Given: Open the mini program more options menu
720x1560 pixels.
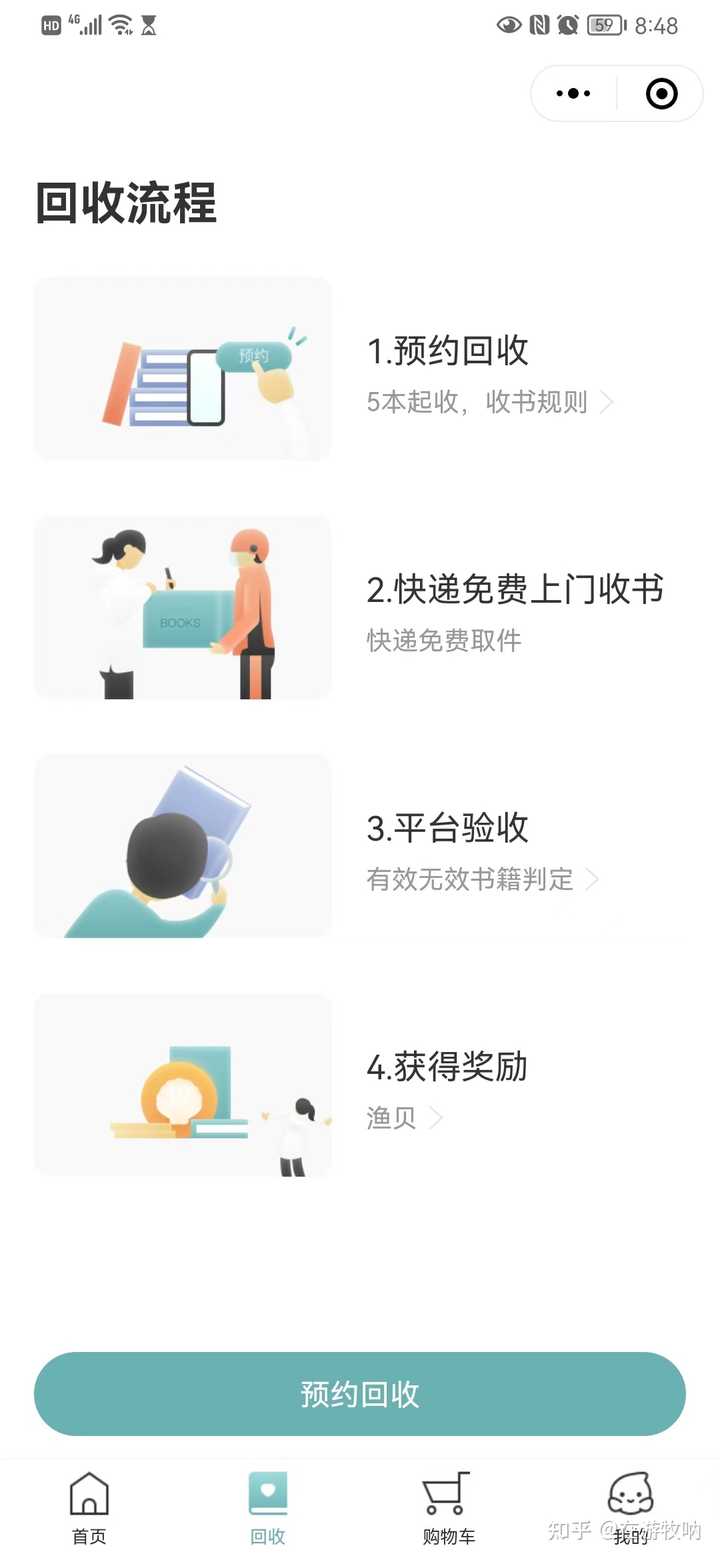Looking at the screenshot, I should 573,94.
